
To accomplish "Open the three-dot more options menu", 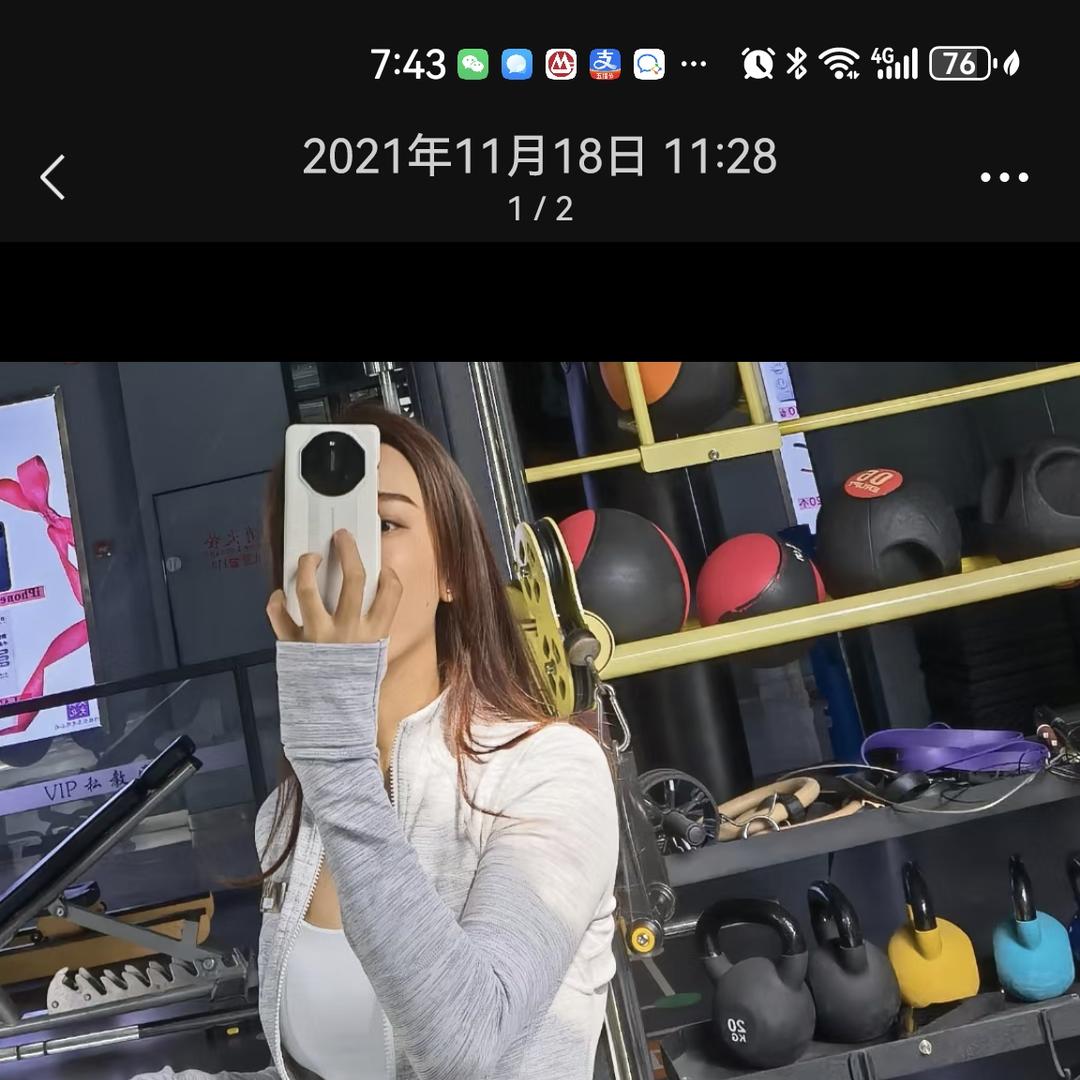I will coord(1004,177).
